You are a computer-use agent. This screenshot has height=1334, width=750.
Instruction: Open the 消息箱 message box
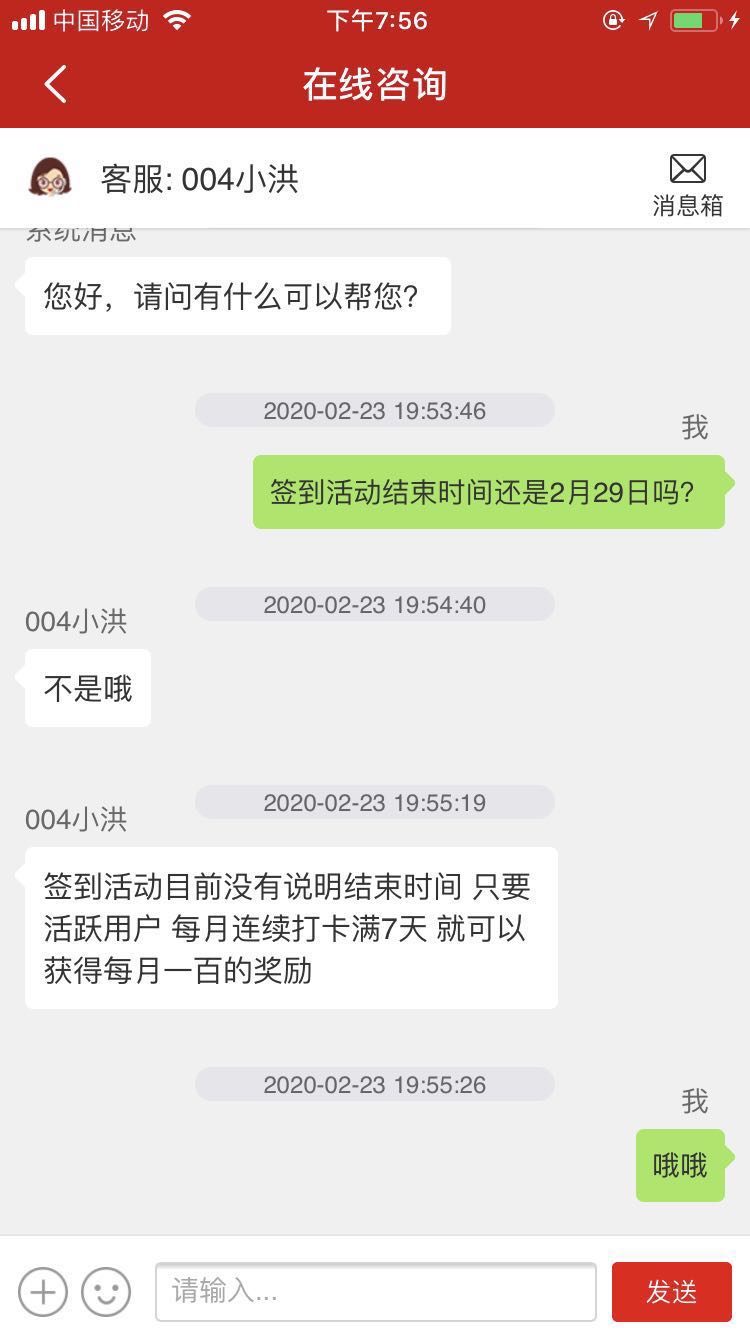pos(687,184)
